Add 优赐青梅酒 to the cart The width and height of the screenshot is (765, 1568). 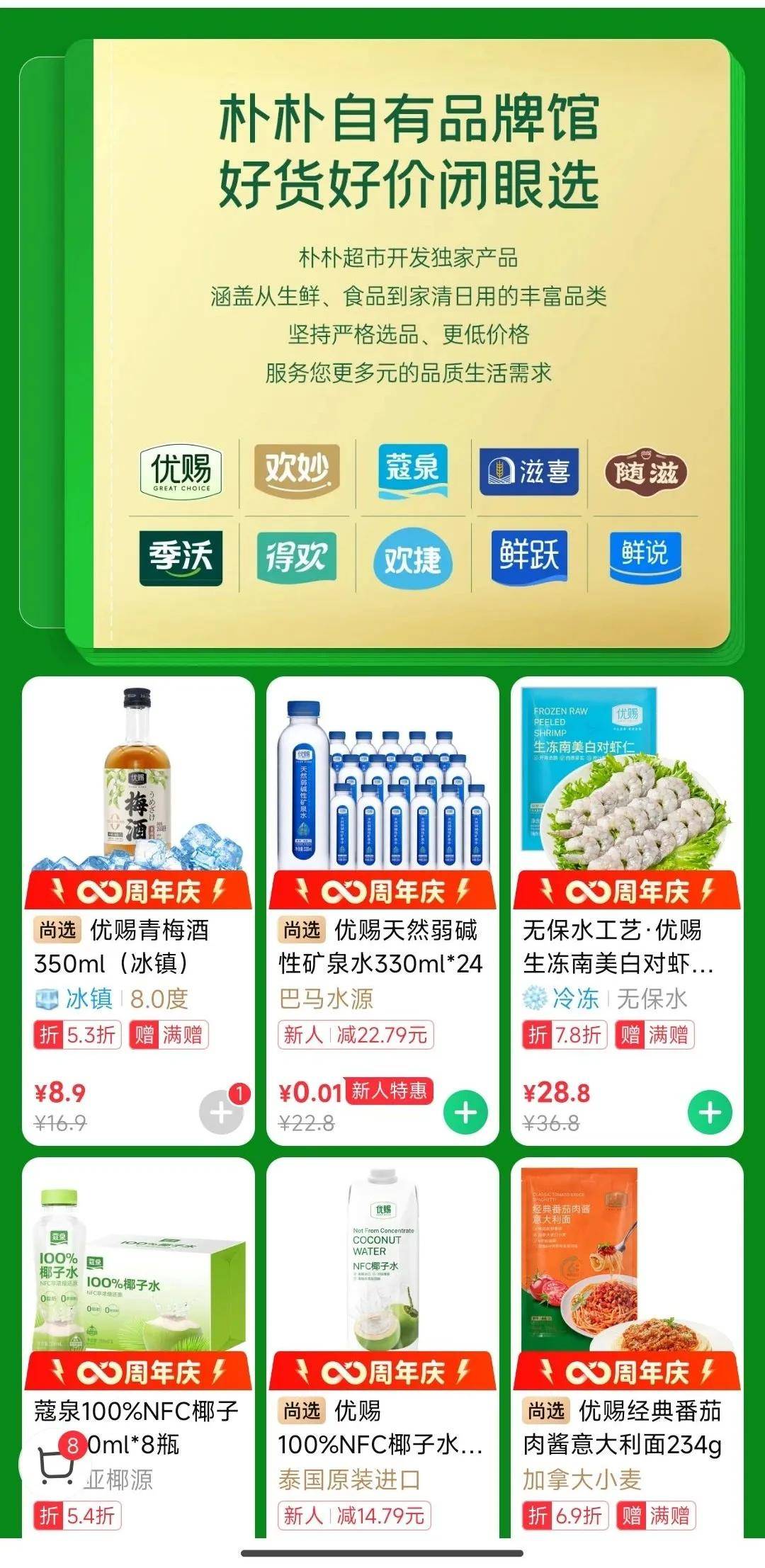221,1113
